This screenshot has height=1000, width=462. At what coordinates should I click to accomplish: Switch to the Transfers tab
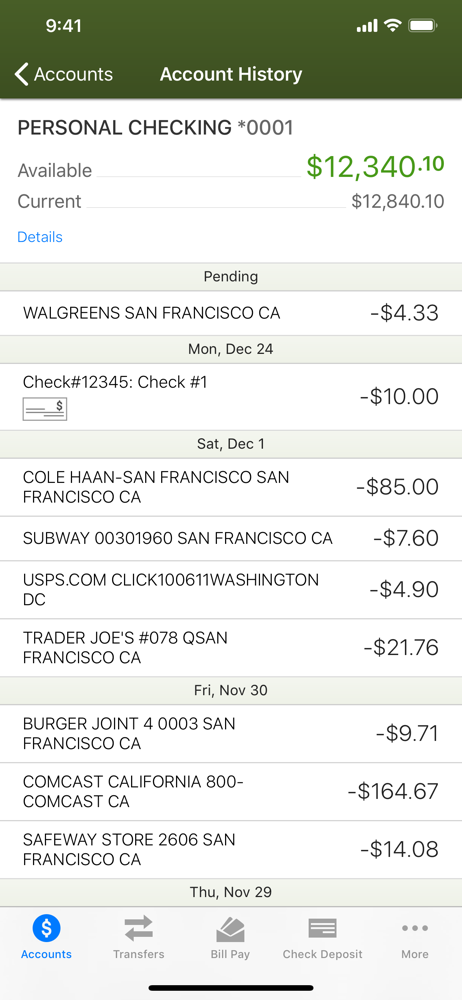[138, 937]
